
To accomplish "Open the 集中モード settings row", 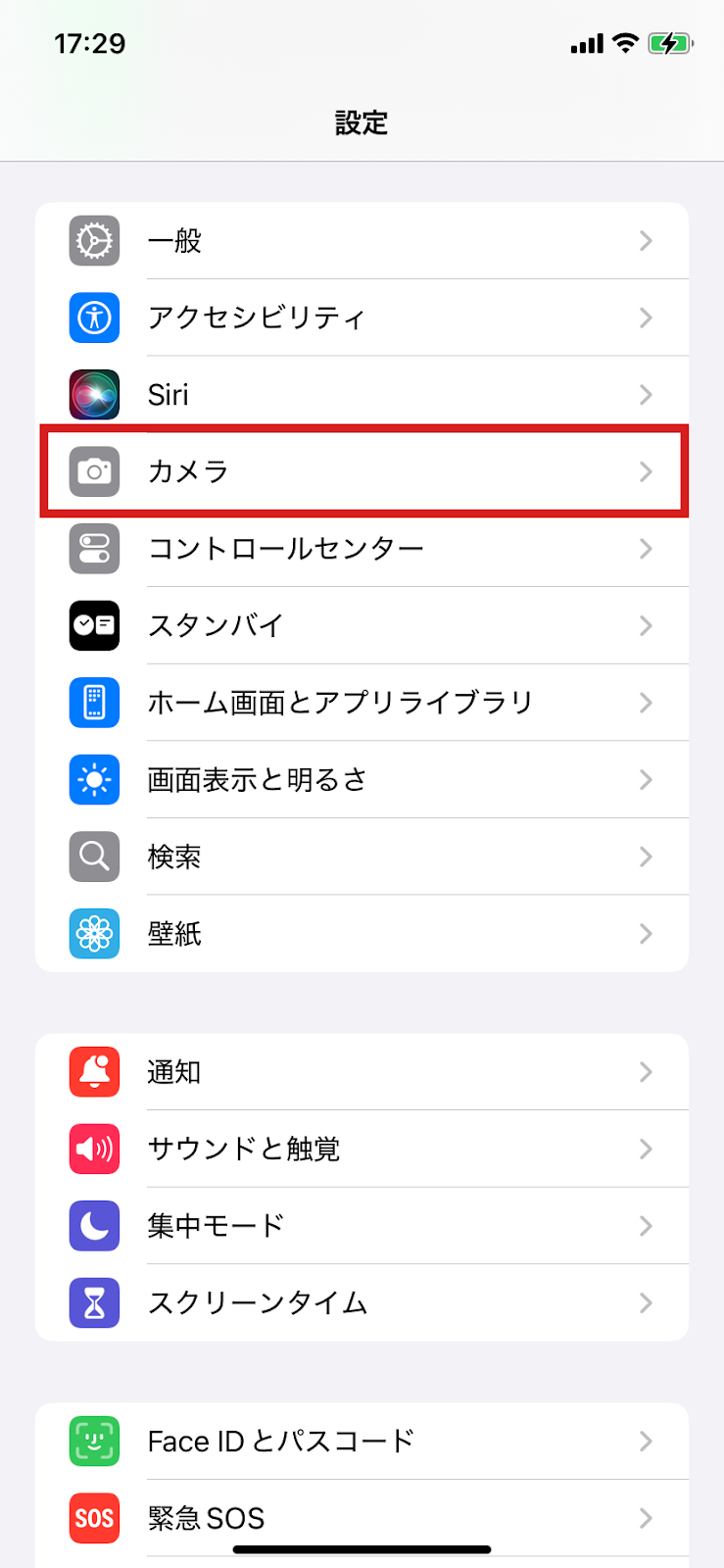I will 362,1226.
